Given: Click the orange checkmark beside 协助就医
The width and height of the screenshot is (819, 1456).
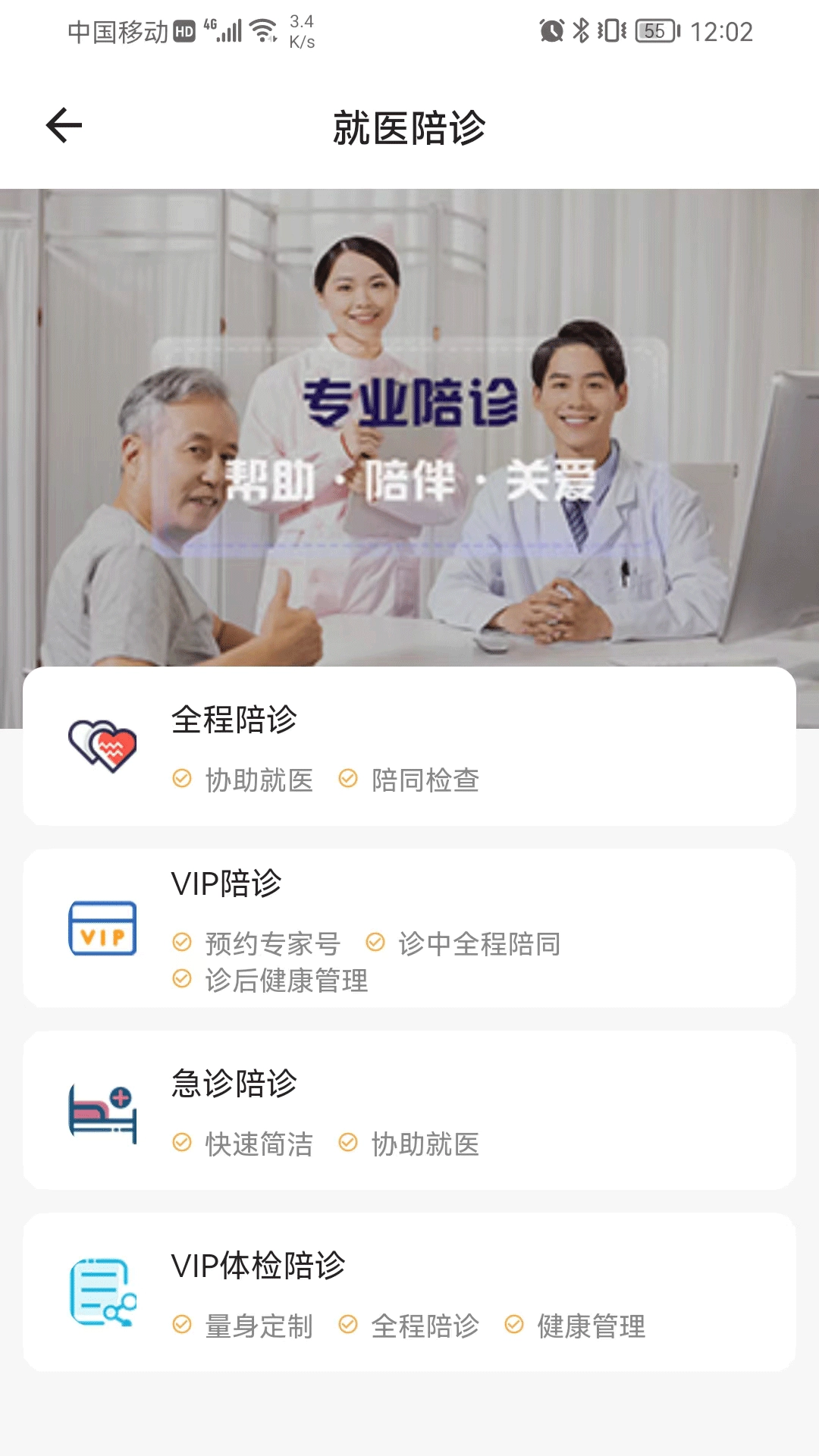Looking at the screenshot, I should 182,778.
